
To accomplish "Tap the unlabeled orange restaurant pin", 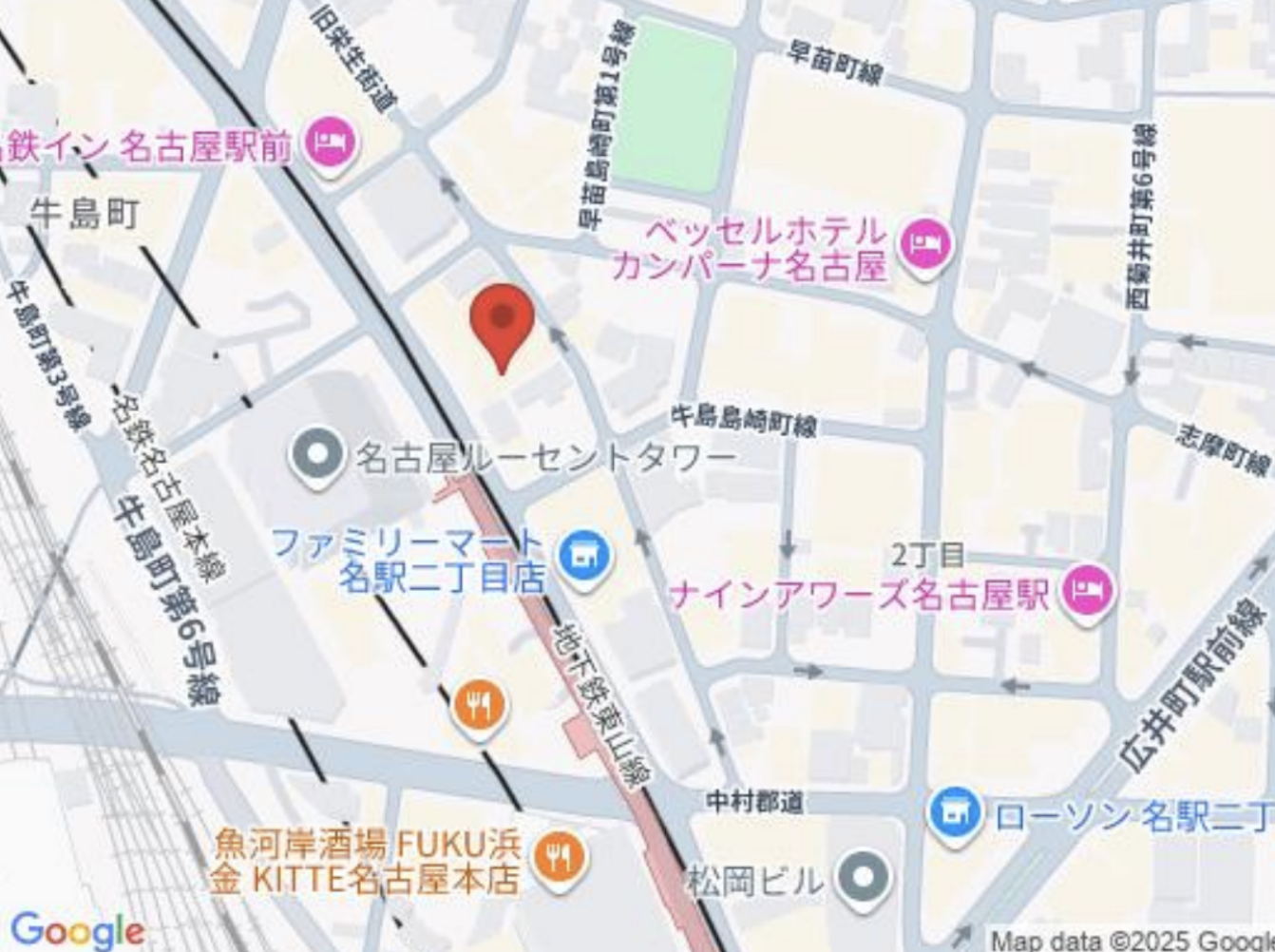I will pyautogui.click(x=480, y=706).
